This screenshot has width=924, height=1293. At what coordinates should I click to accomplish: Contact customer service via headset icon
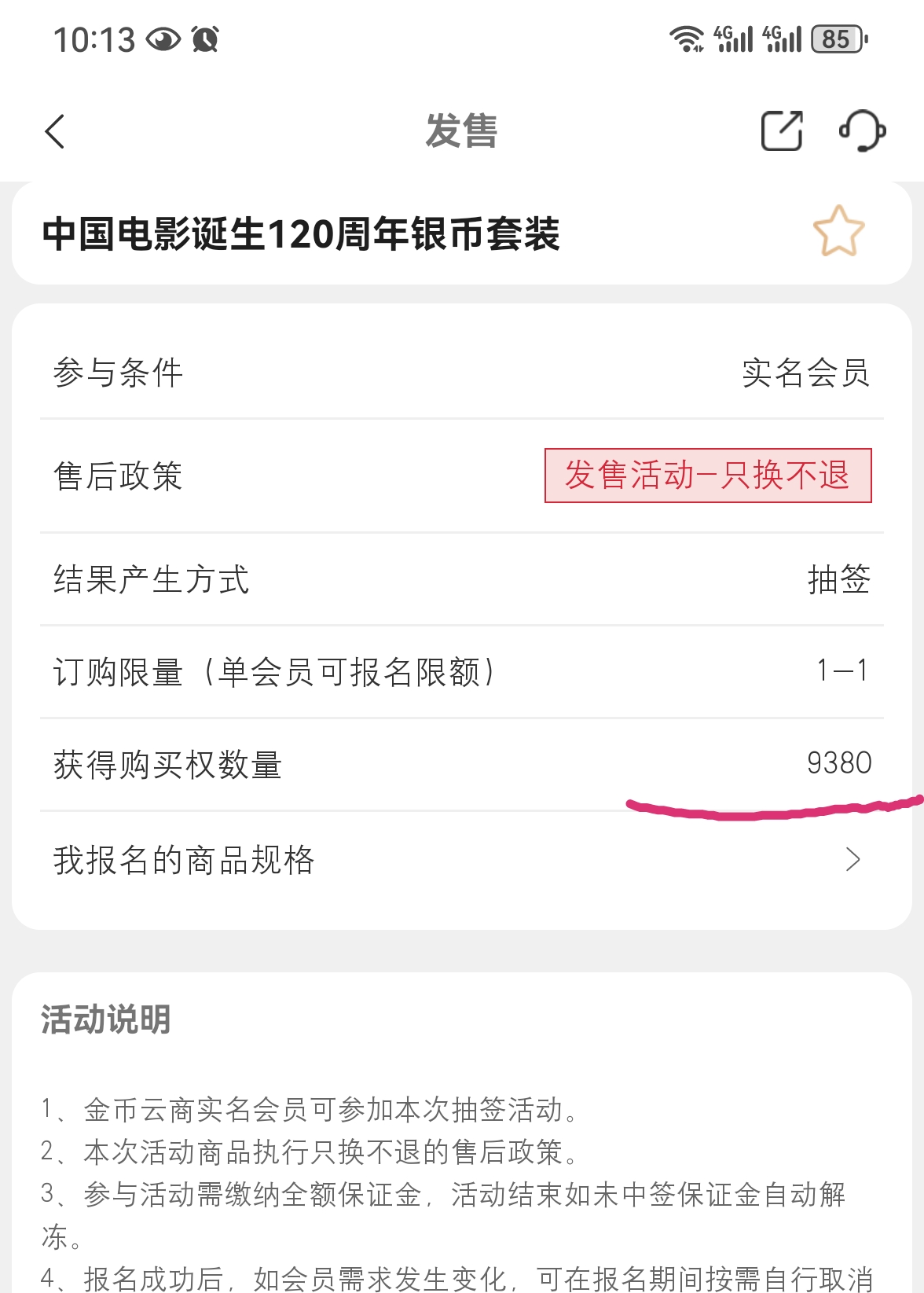coord(862,130)
